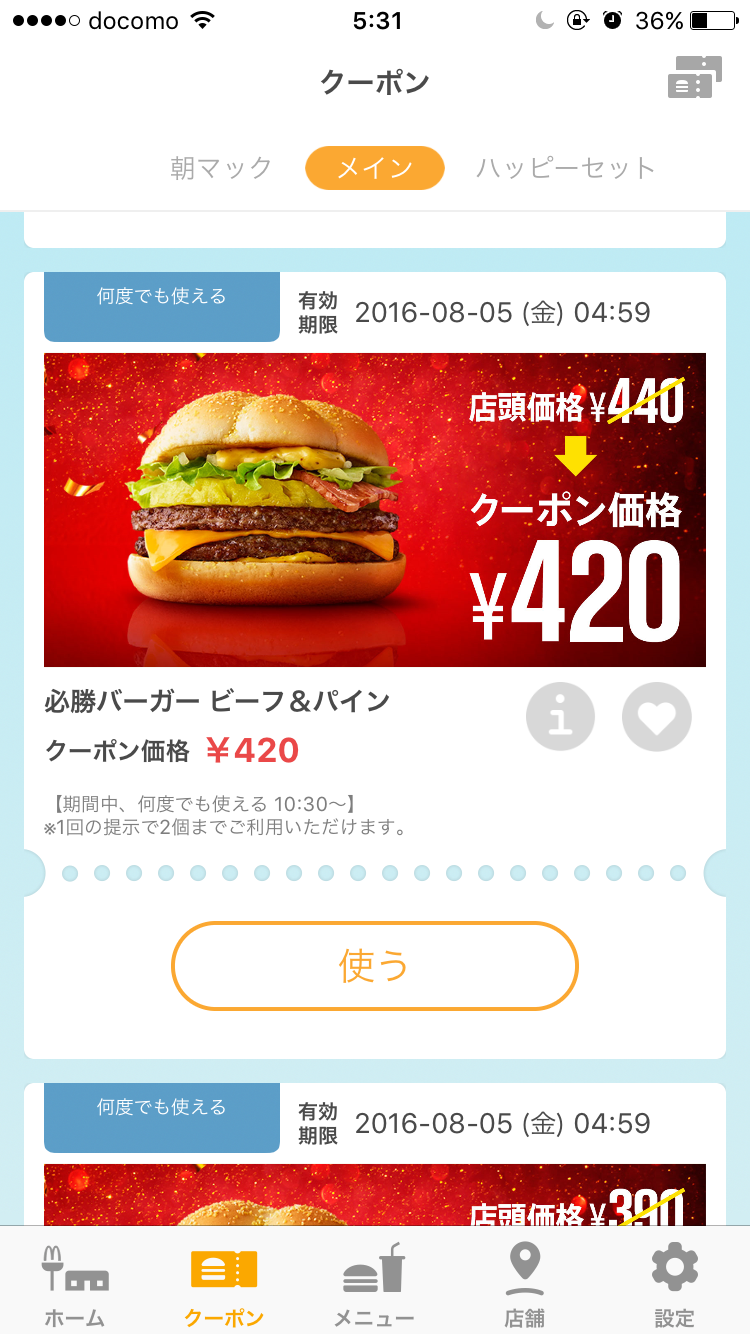Image resolution: width=750 pixels, height=1334 pixels.
Task: Open the メニュー tab
Action: [374, 1285]
